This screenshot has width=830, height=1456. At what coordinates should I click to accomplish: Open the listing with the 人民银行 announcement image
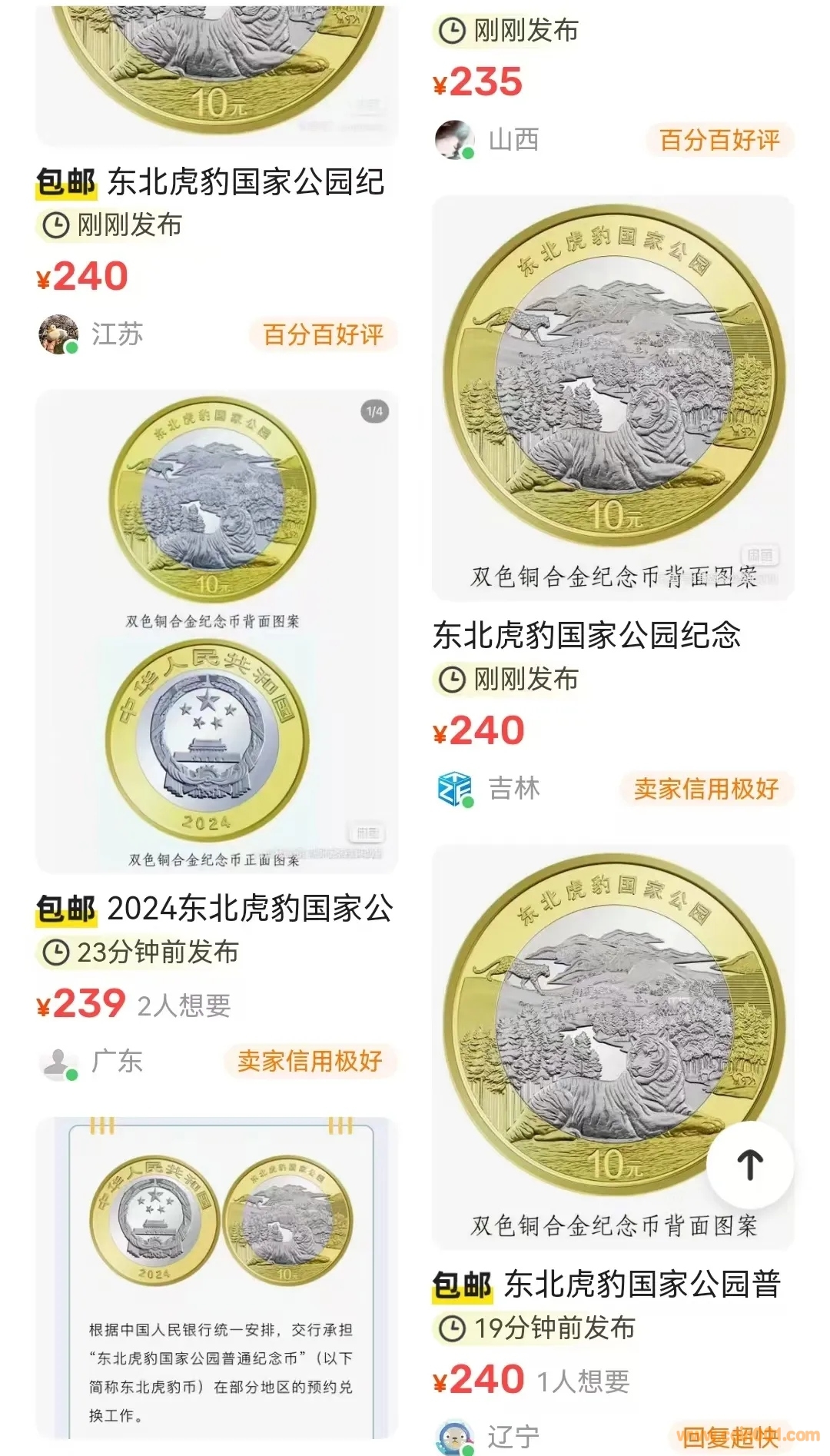(x=217, y=1276)
